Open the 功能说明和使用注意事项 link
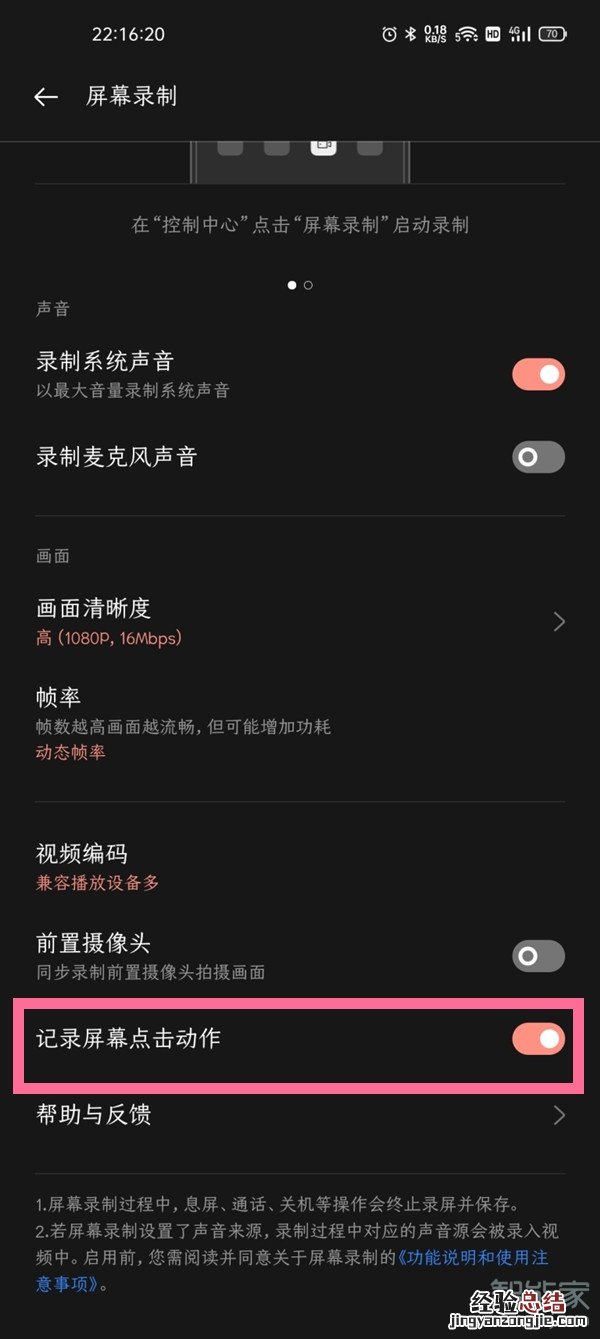This screenshot has width=600, height=1339. (x=472, y=1257)
